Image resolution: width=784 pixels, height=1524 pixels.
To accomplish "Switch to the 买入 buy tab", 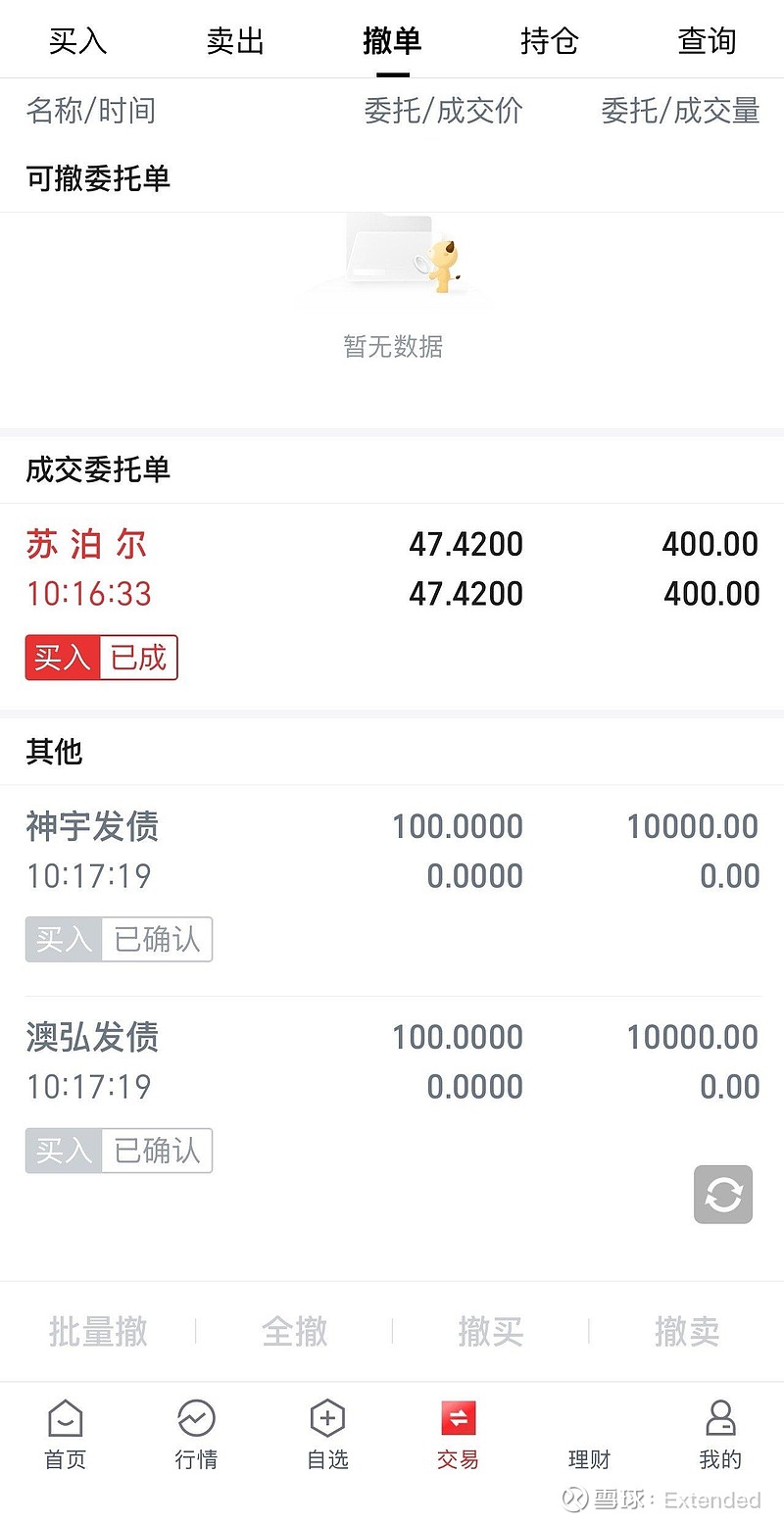I will 77,41.
